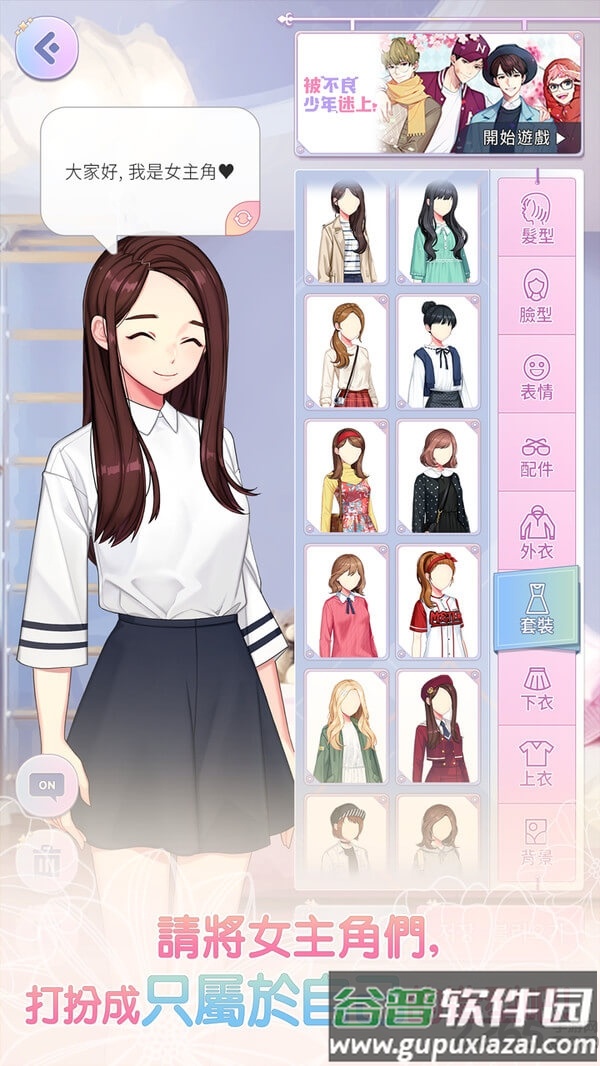Open the 背景 background tab
This screenshot has width=600, height=1066.
(536, 838)
